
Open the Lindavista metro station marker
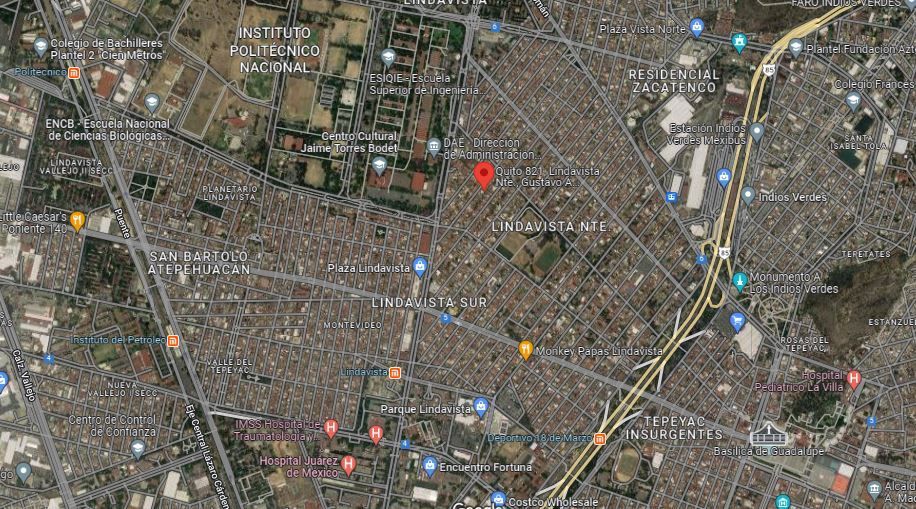(x=395, y=372)
